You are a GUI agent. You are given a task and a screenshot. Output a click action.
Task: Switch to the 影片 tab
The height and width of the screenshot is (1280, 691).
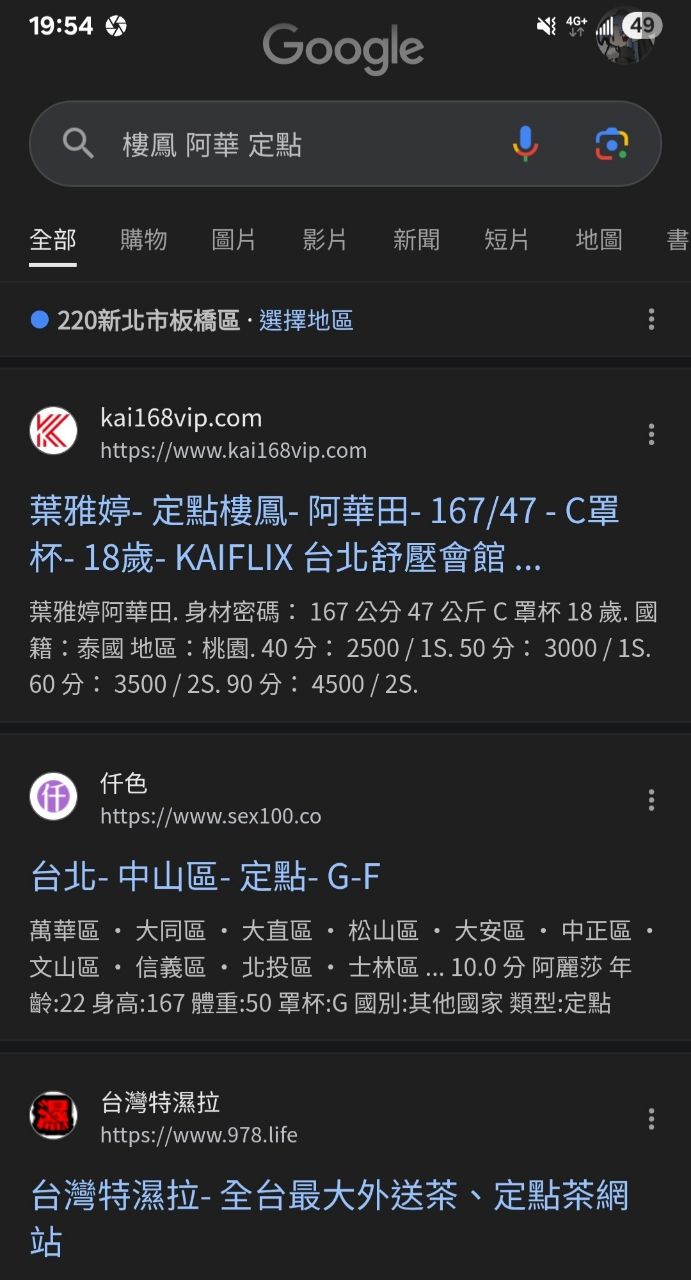click(325, 240)
